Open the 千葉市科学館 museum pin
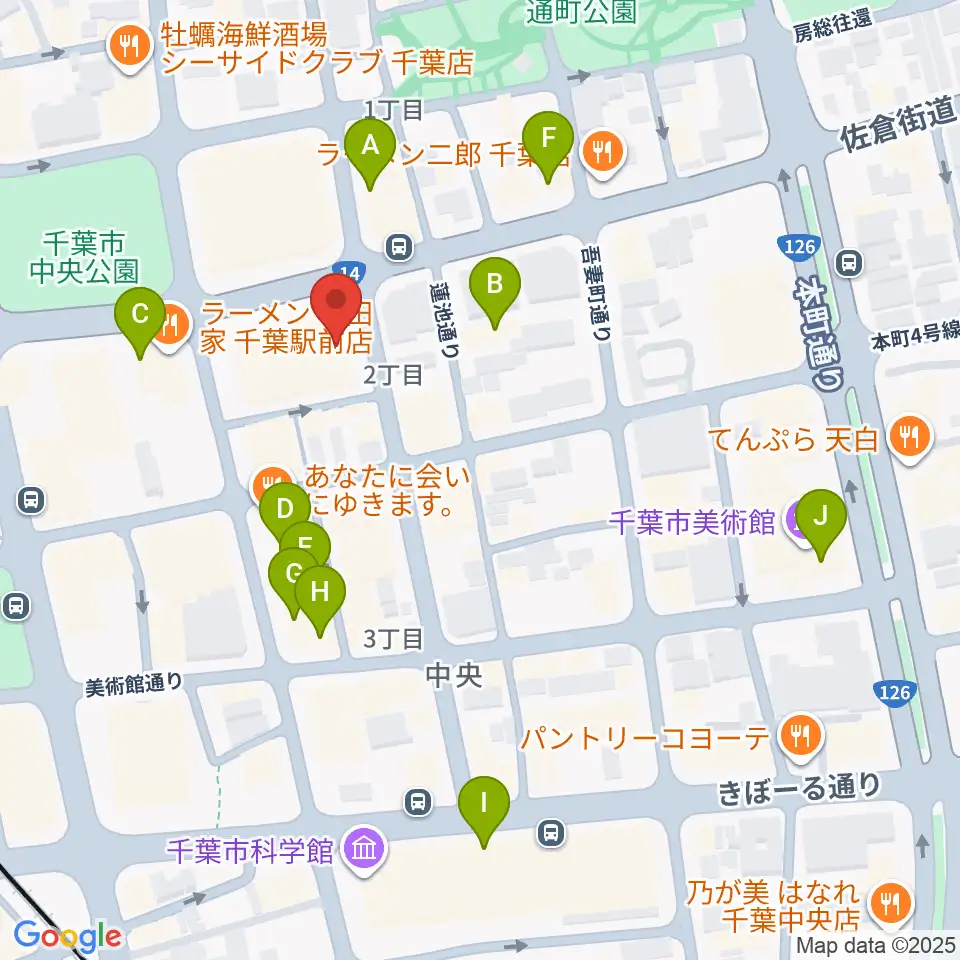 [x=364, y=850]
